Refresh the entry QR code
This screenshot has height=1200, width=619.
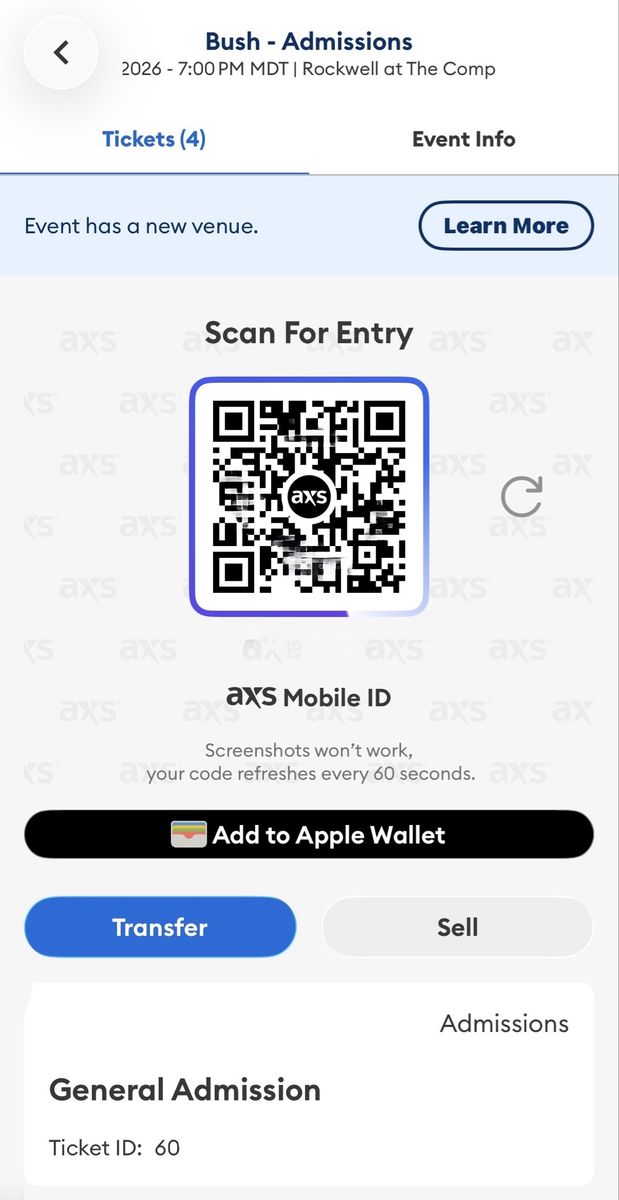521,497
